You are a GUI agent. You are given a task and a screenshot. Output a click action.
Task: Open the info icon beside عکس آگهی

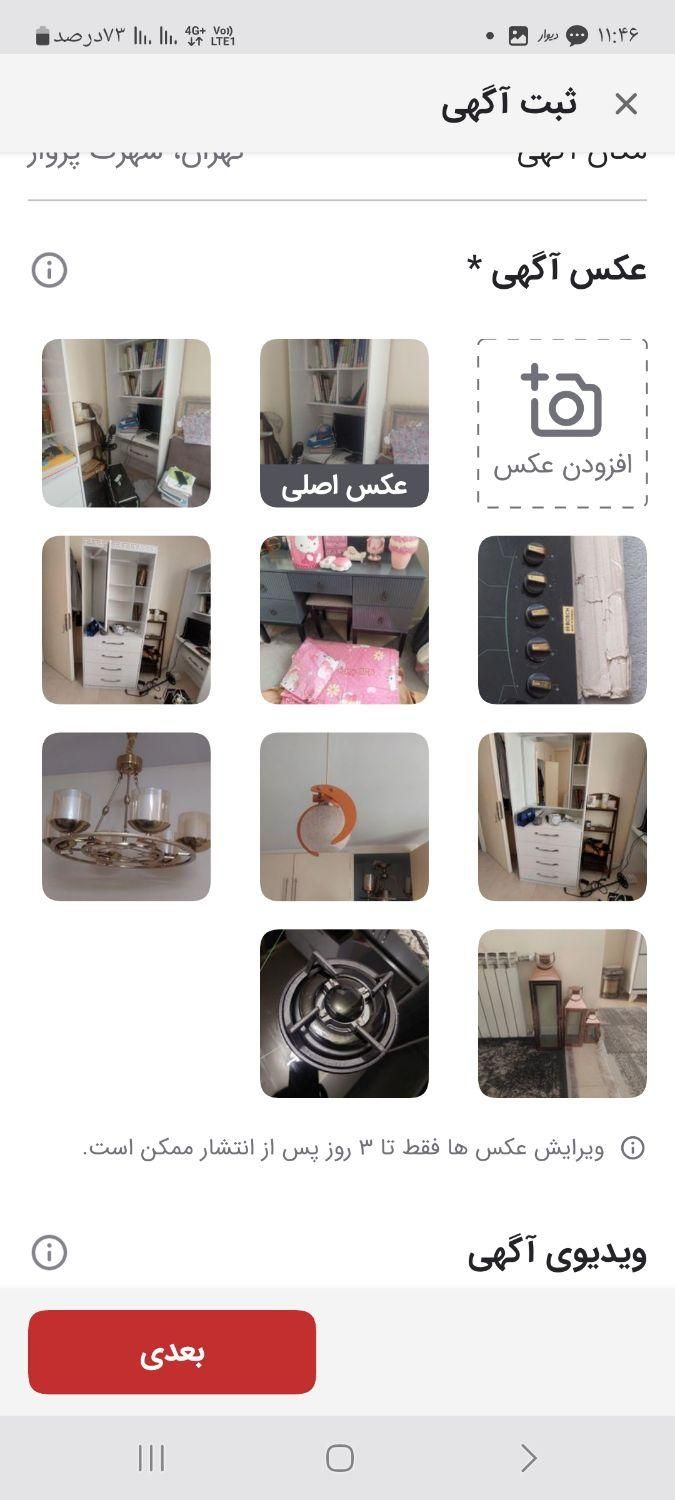tap(49, 270)
